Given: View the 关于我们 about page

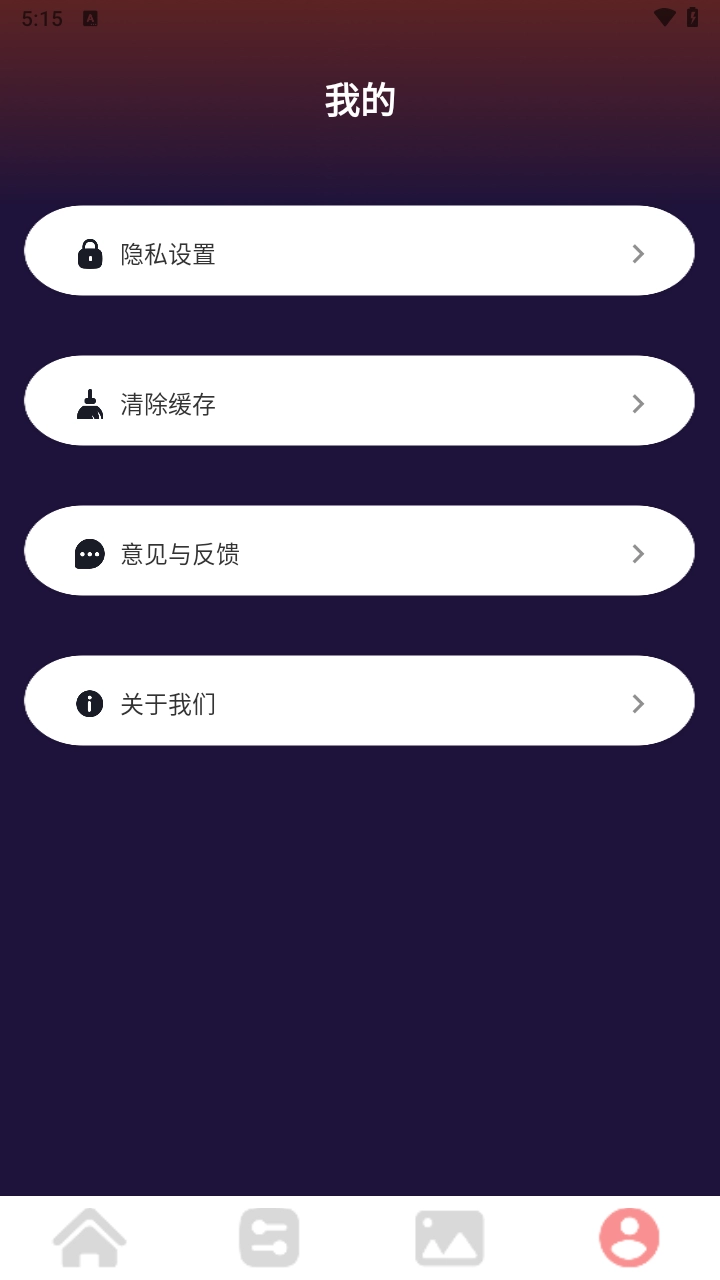Looking at the screenshot, I should [x=360, y=703].
